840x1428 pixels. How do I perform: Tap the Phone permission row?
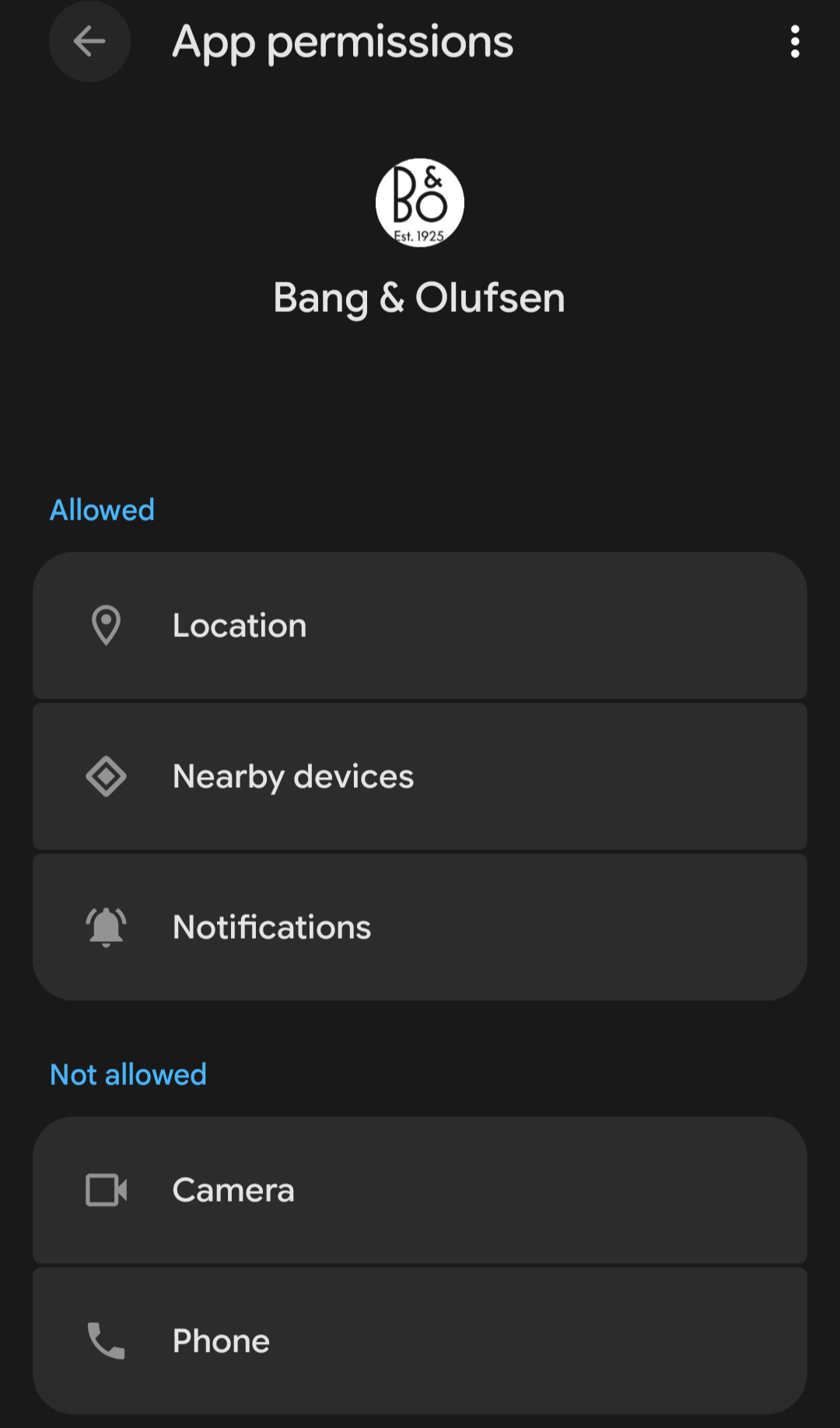coord(420,1341)
